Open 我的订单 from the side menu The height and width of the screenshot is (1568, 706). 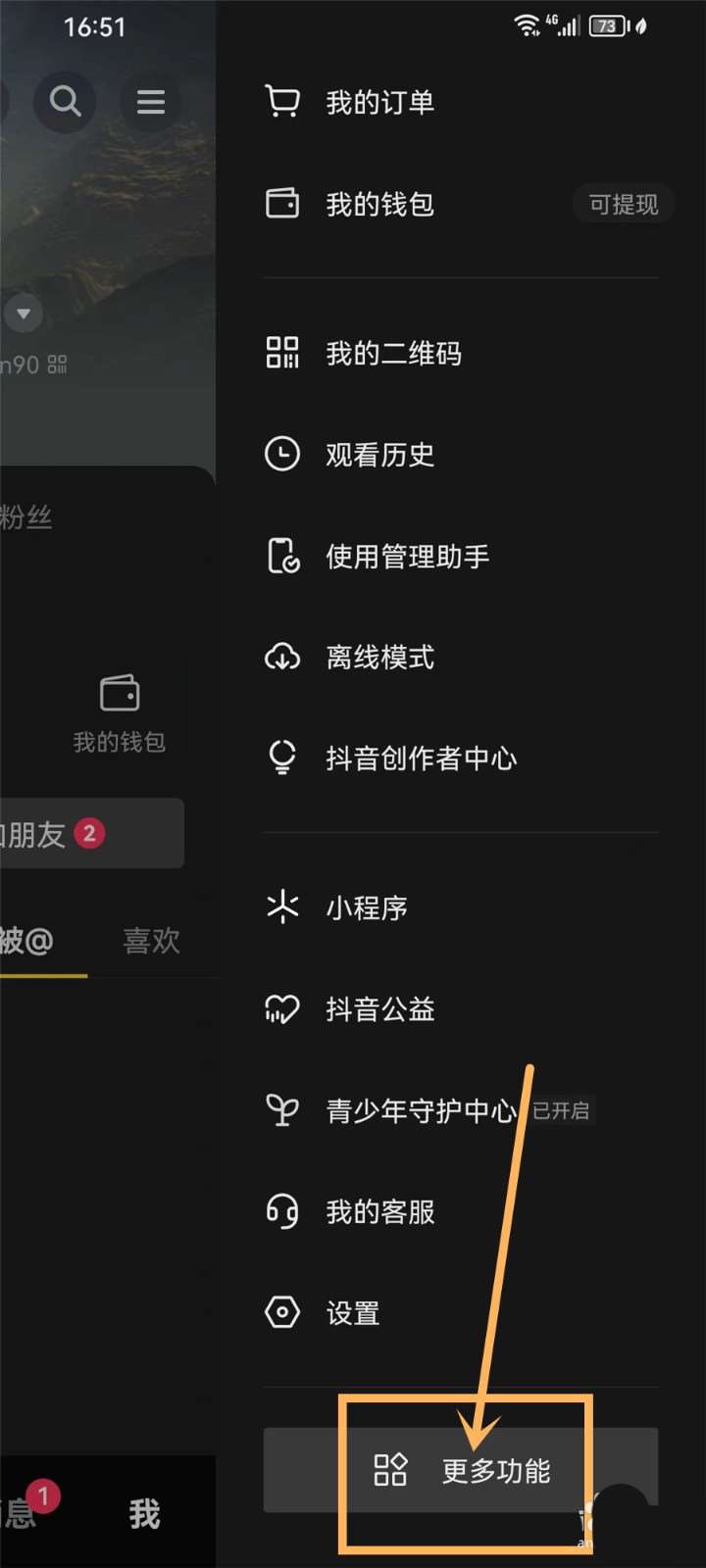click(x=379, y=102)
